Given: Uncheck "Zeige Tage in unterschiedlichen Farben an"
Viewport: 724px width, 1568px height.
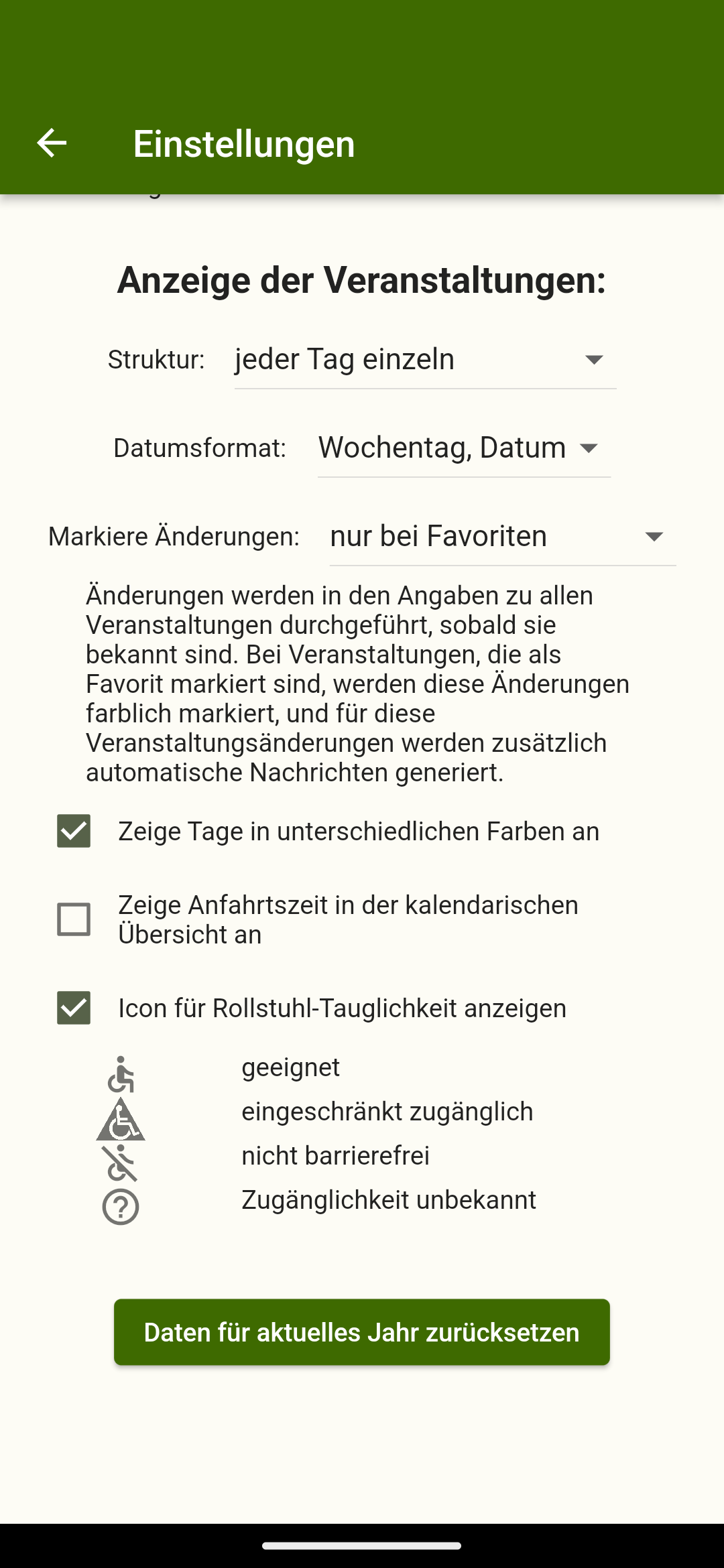Looking at the screenshot, I should pyautogui.click(x=74, y=831).
